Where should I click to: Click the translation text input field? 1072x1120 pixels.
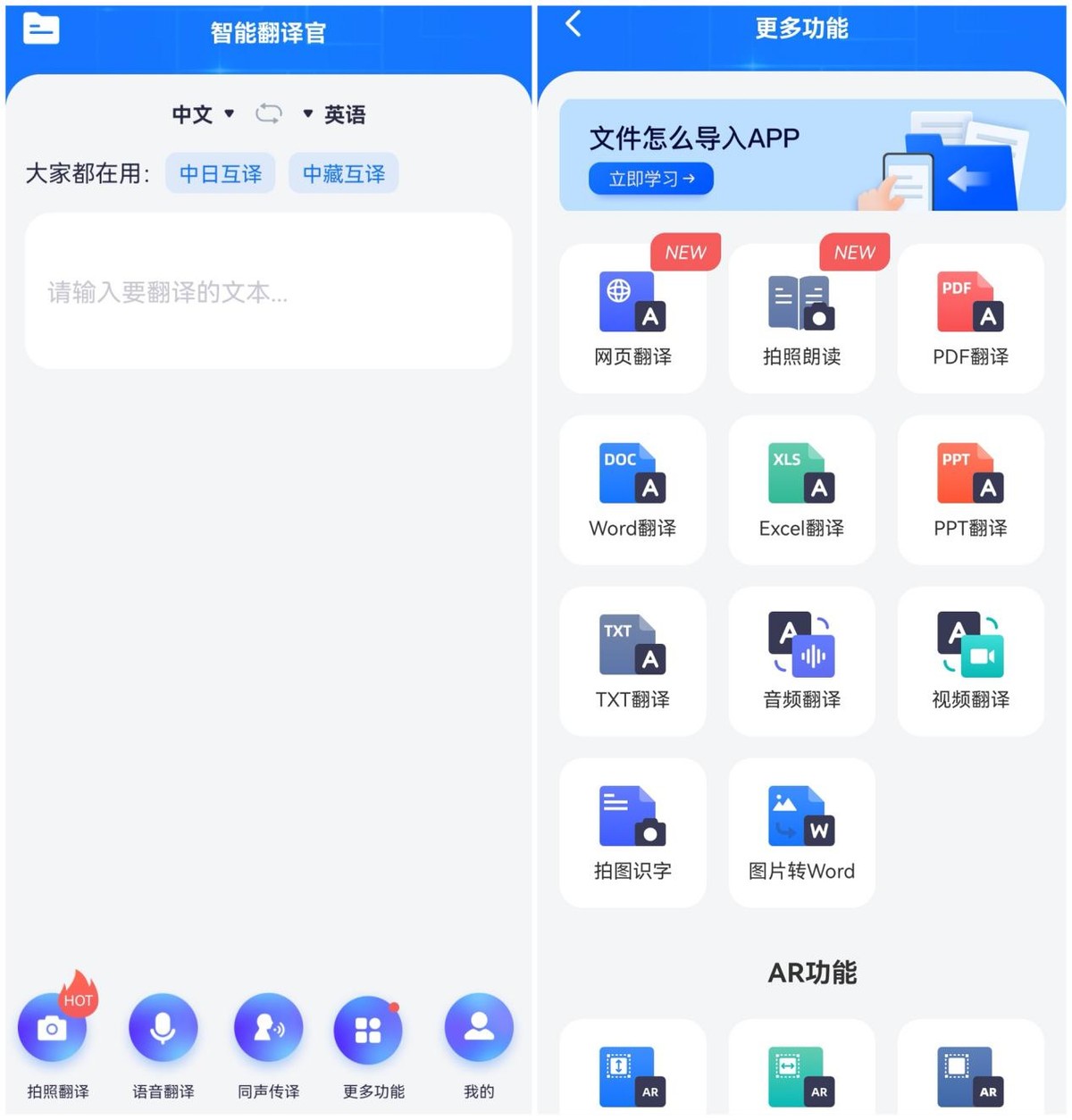point(267,291)
